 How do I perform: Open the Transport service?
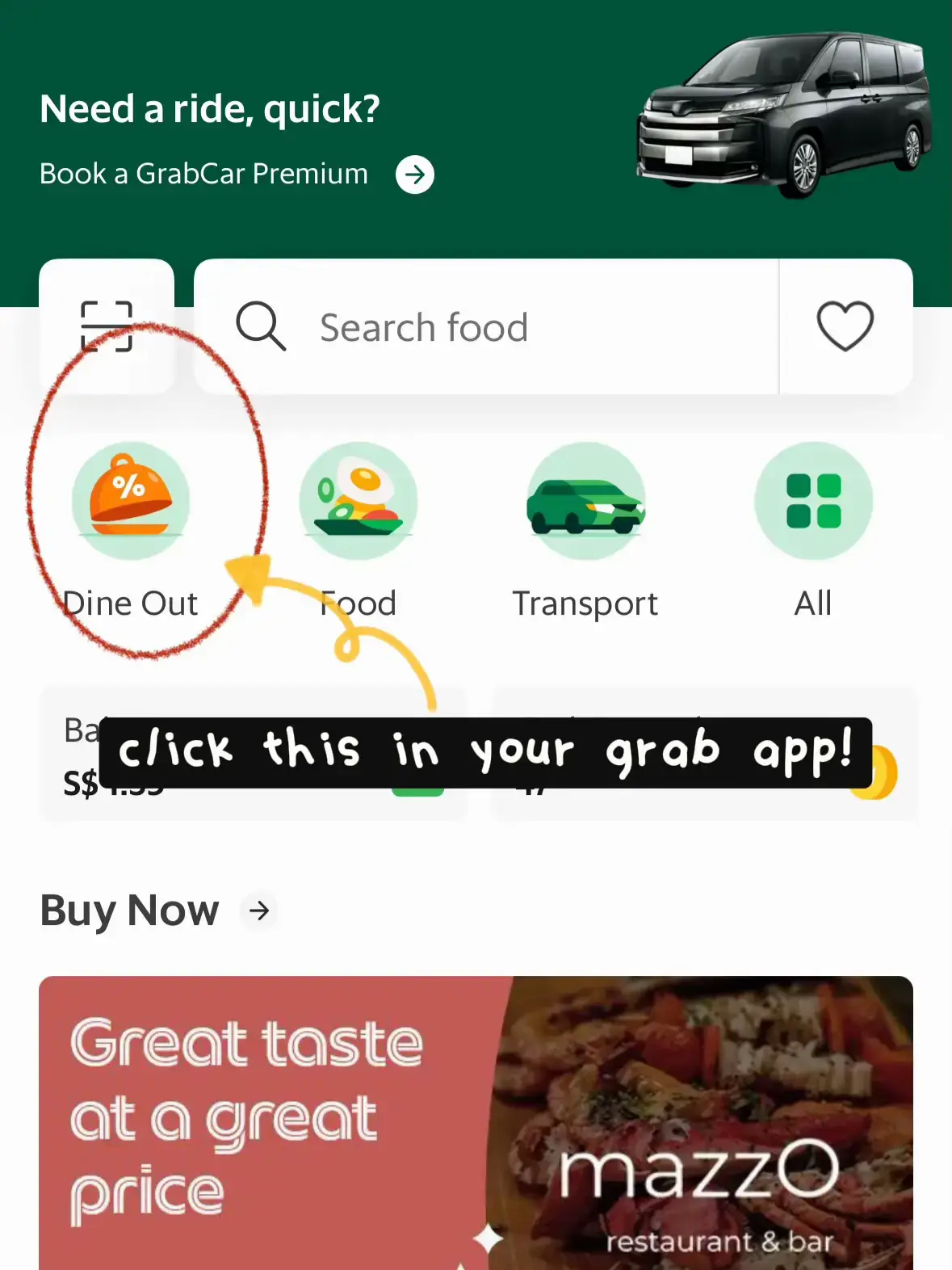pos(585,502)
